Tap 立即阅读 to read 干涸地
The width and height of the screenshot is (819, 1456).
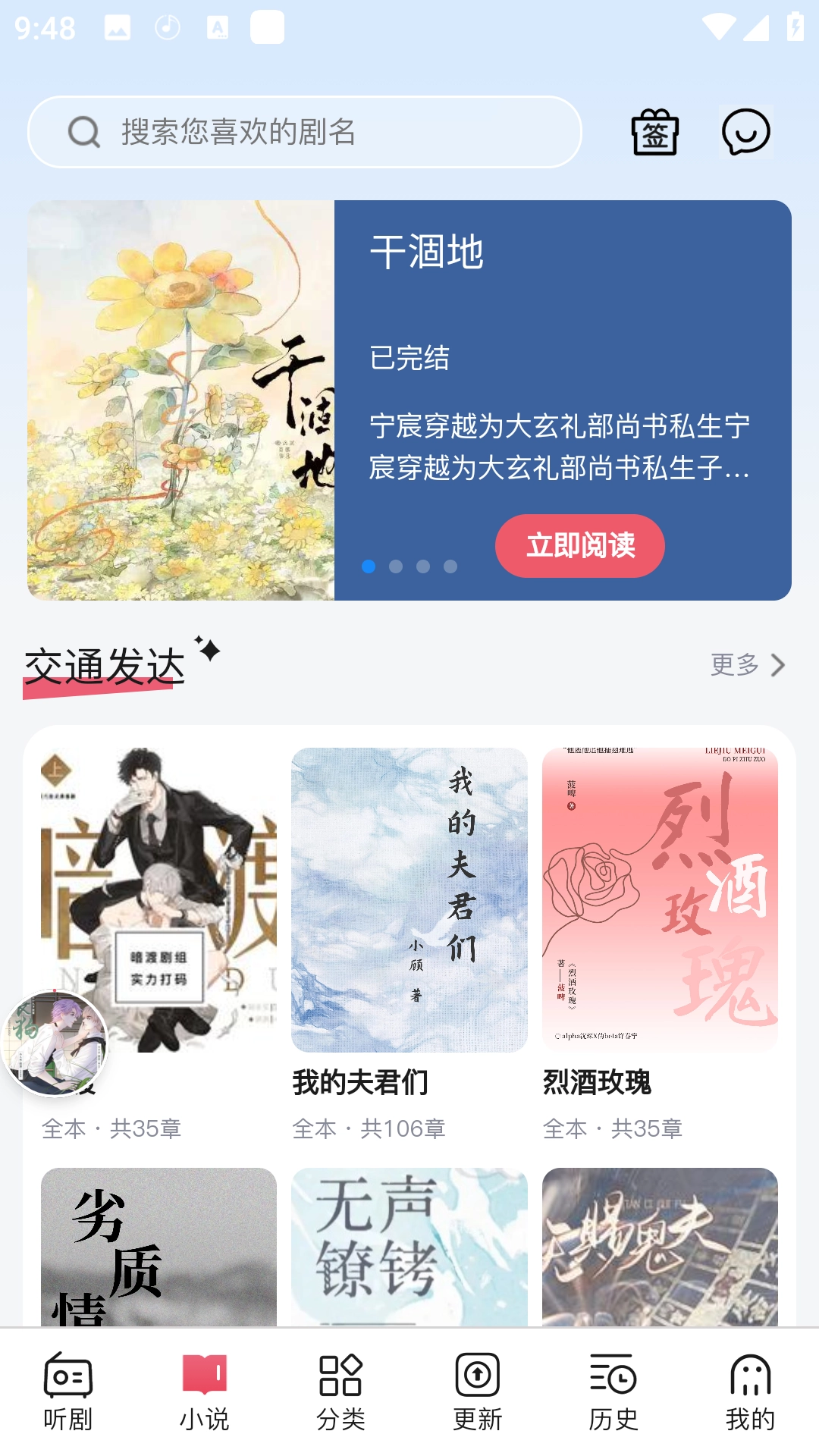click(579, 545)
